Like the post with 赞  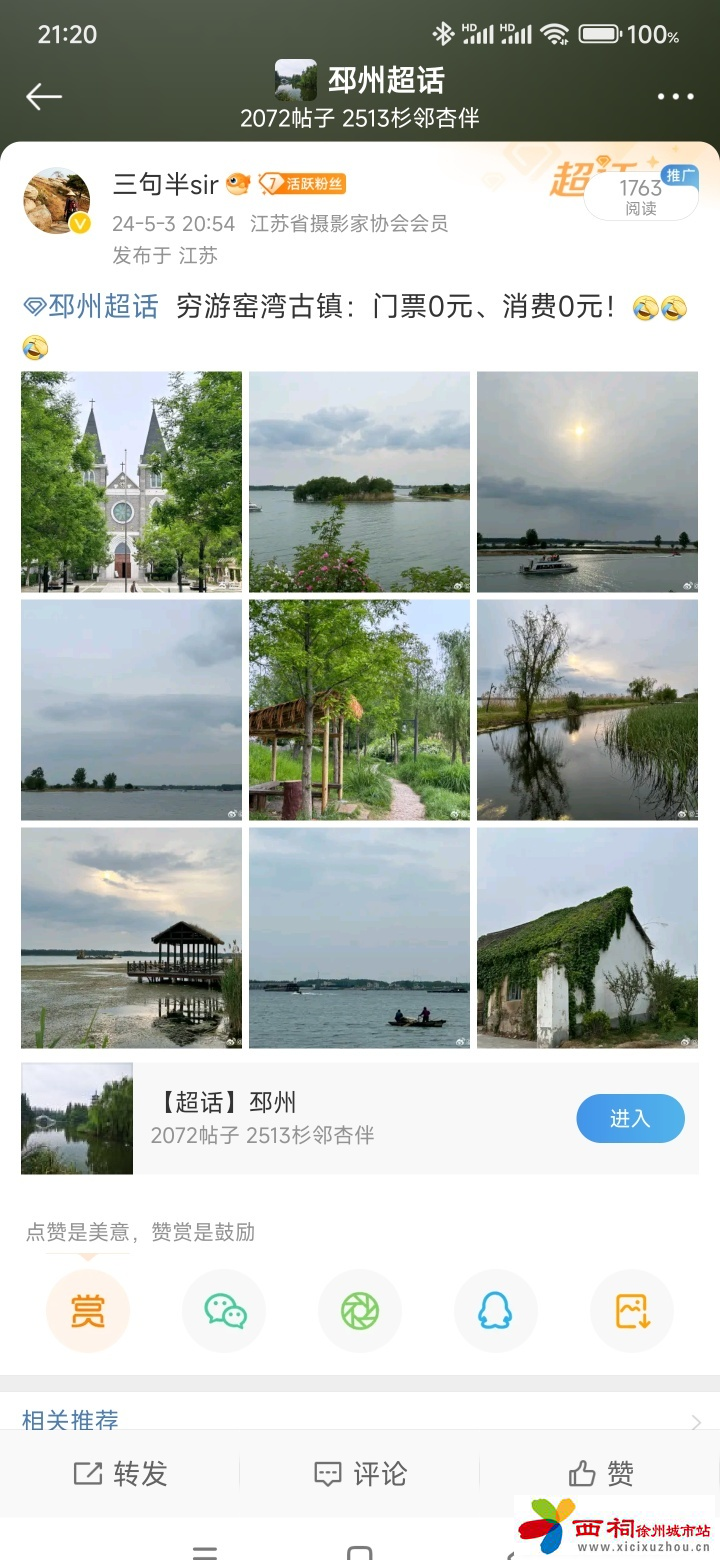[x=601, y=1473]
